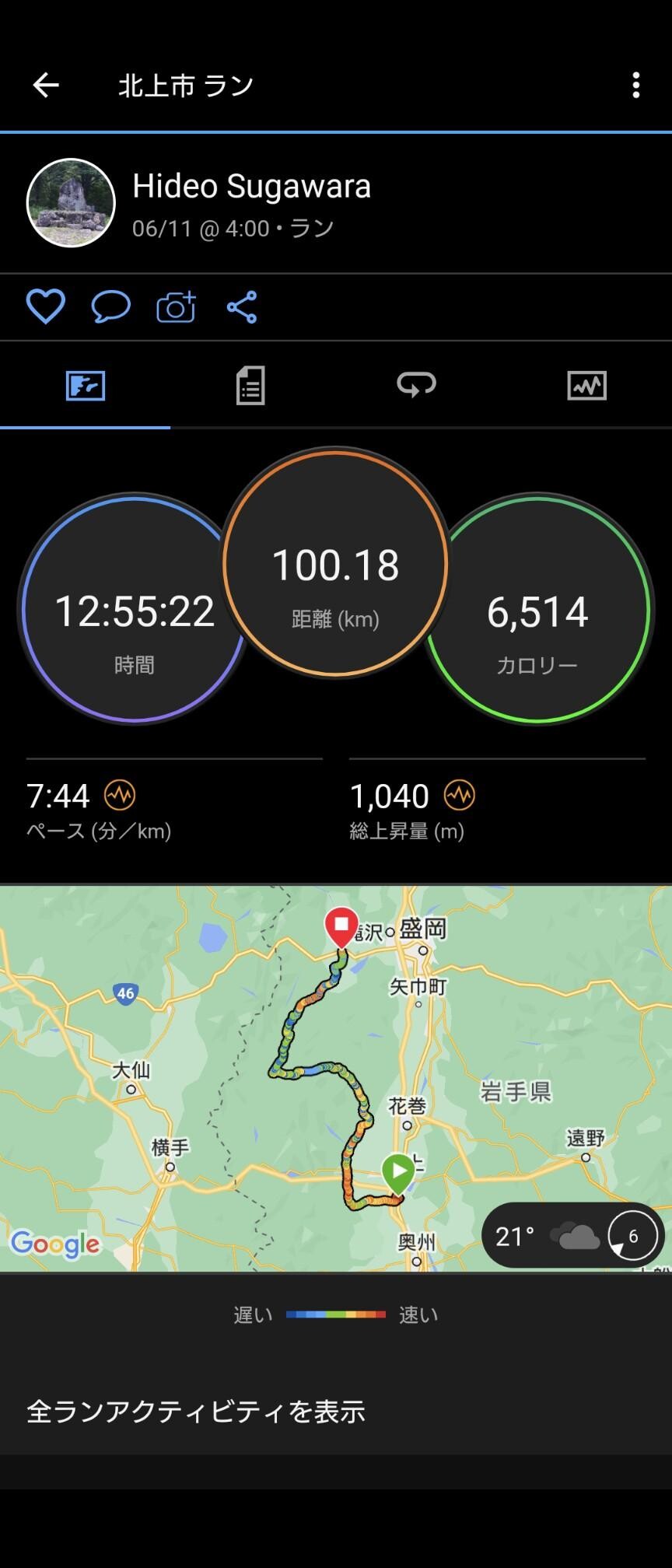Open the charts graph icon
Viewport: 672px width, 1568px height.
pos(585,385)
